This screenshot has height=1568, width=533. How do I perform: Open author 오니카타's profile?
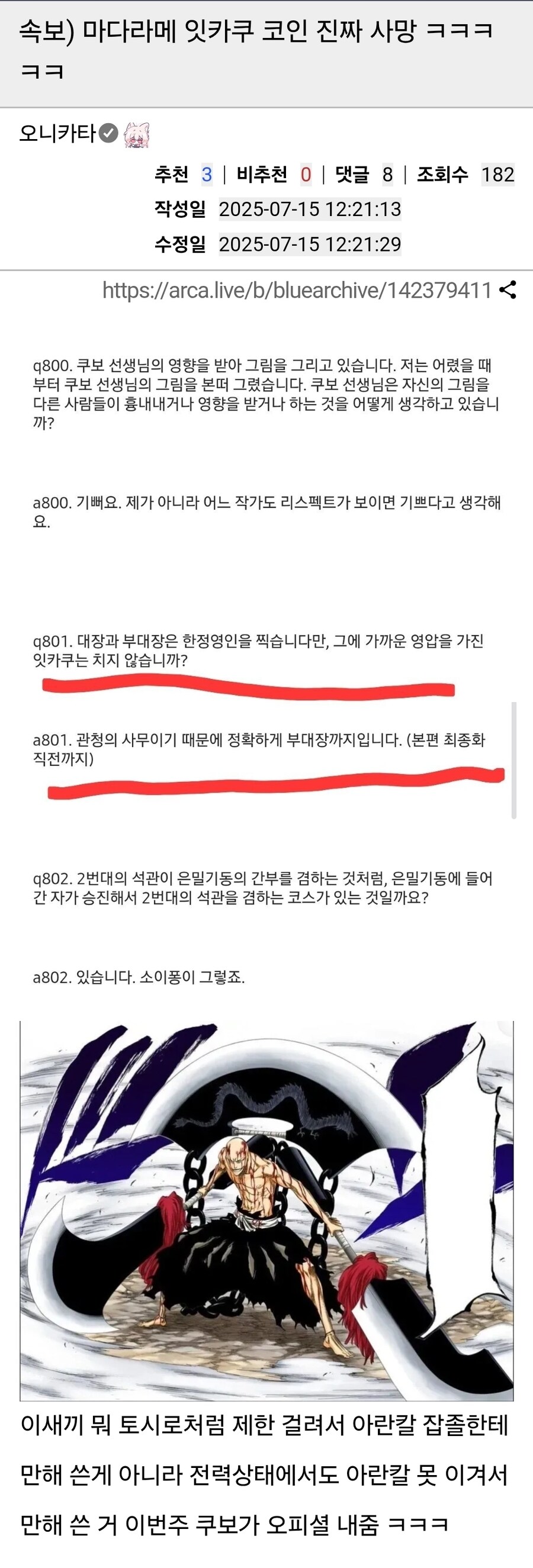pos(57,133)
